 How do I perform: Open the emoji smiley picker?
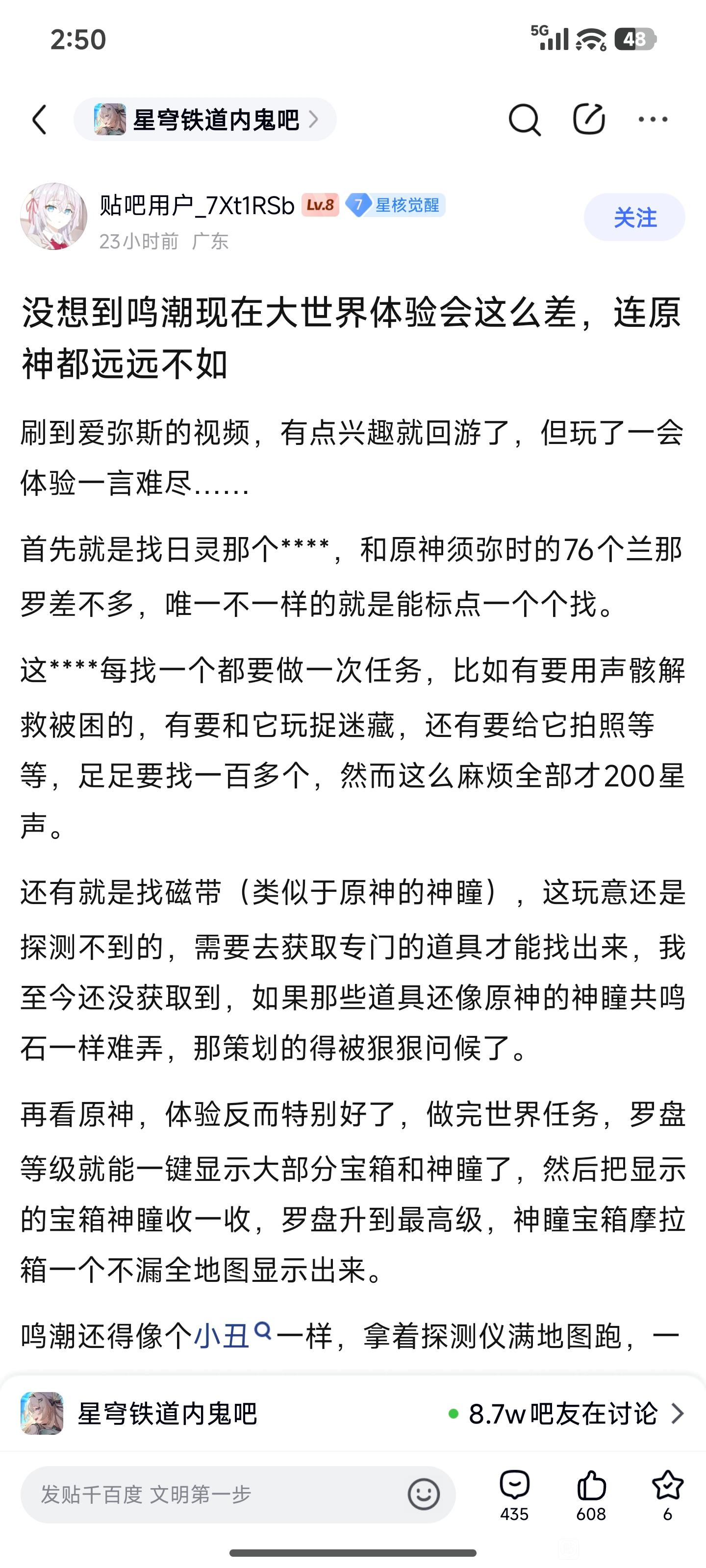424,1494
